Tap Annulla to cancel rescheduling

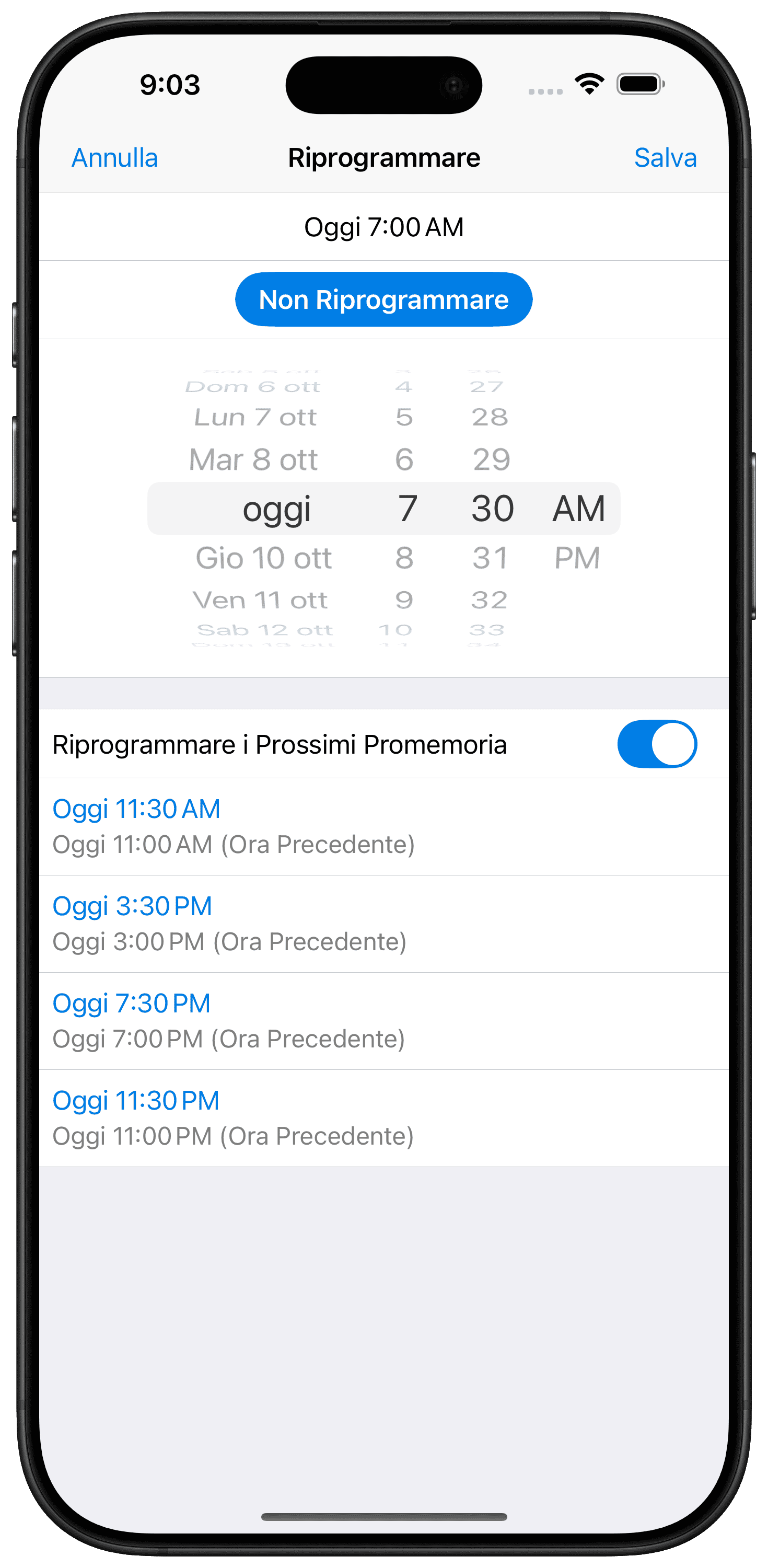point(115,158)
